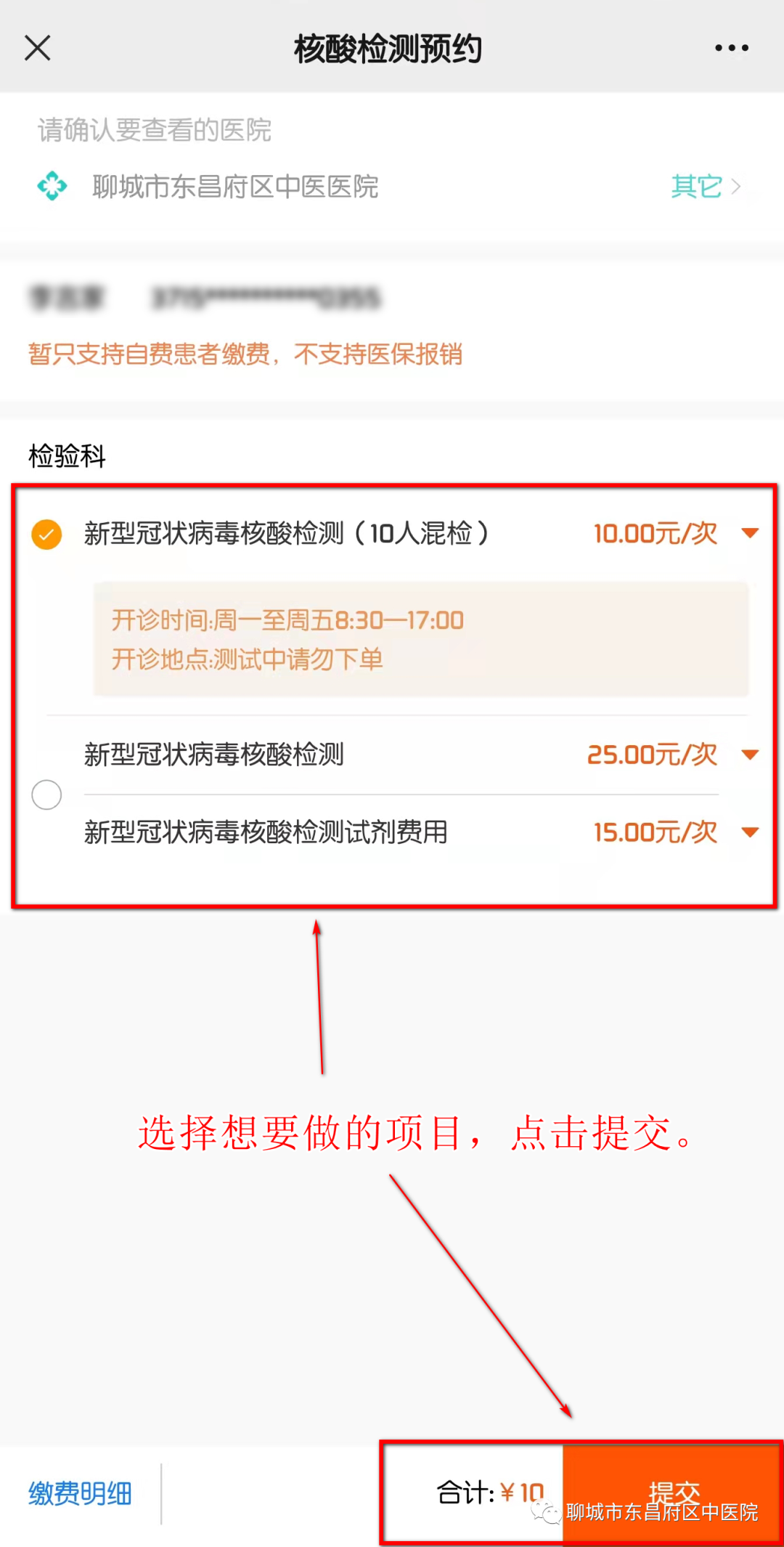The height and width of the screenshot is (1547, 784).
Task: Select the 25.00元/次 核酸检测 option circle
Action: point(46,794)
